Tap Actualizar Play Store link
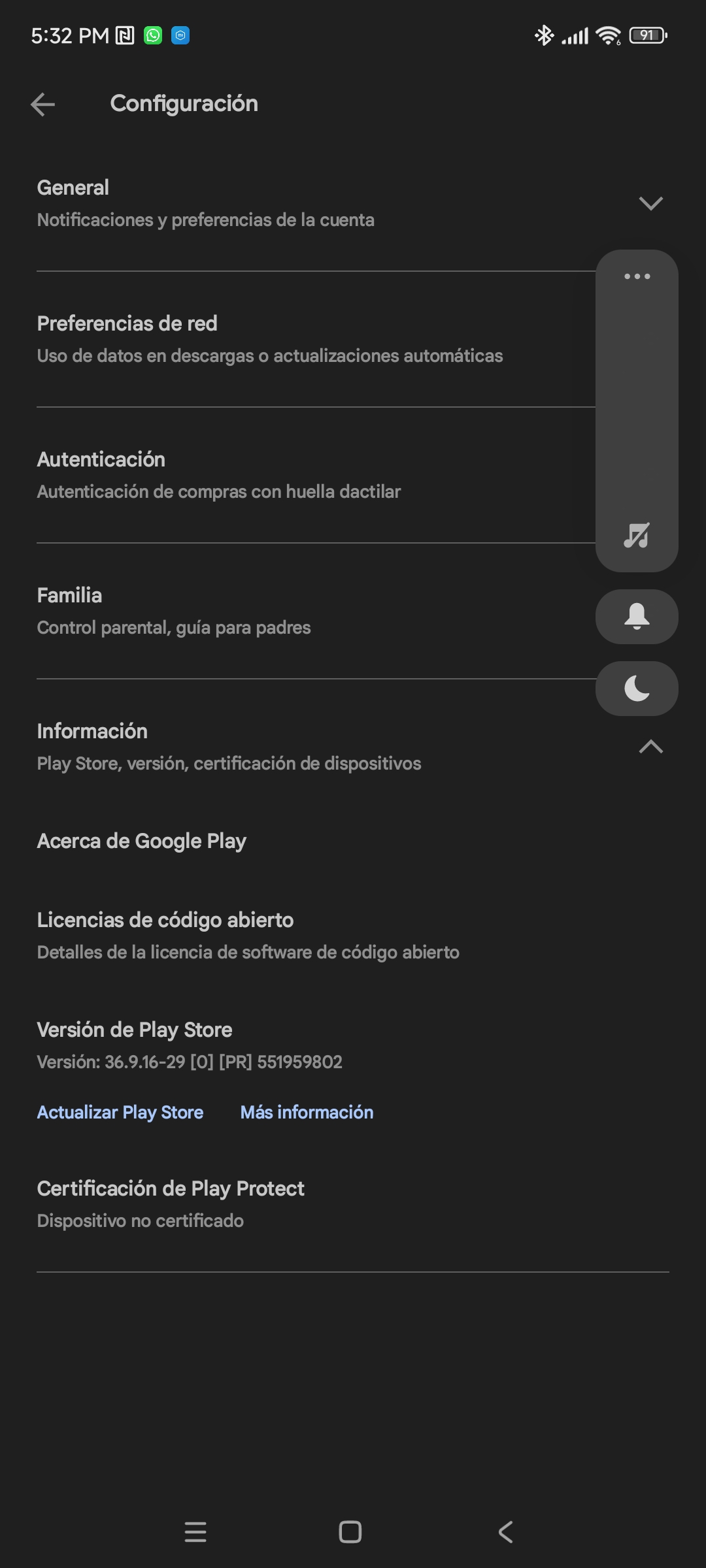 [x=120, y=1112]
